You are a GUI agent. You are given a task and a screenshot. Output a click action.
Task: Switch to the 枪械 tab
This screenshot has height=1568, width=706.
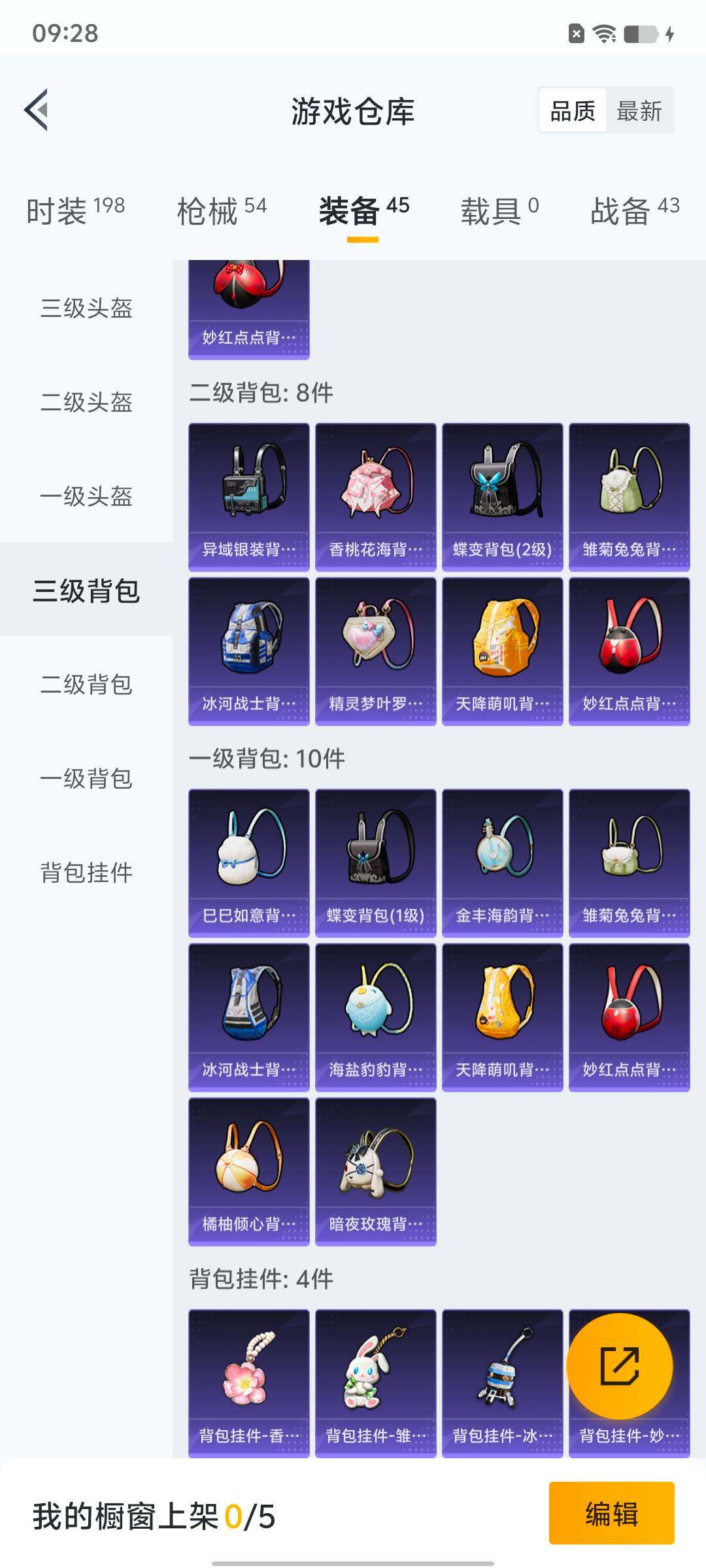tap(222, 211)
